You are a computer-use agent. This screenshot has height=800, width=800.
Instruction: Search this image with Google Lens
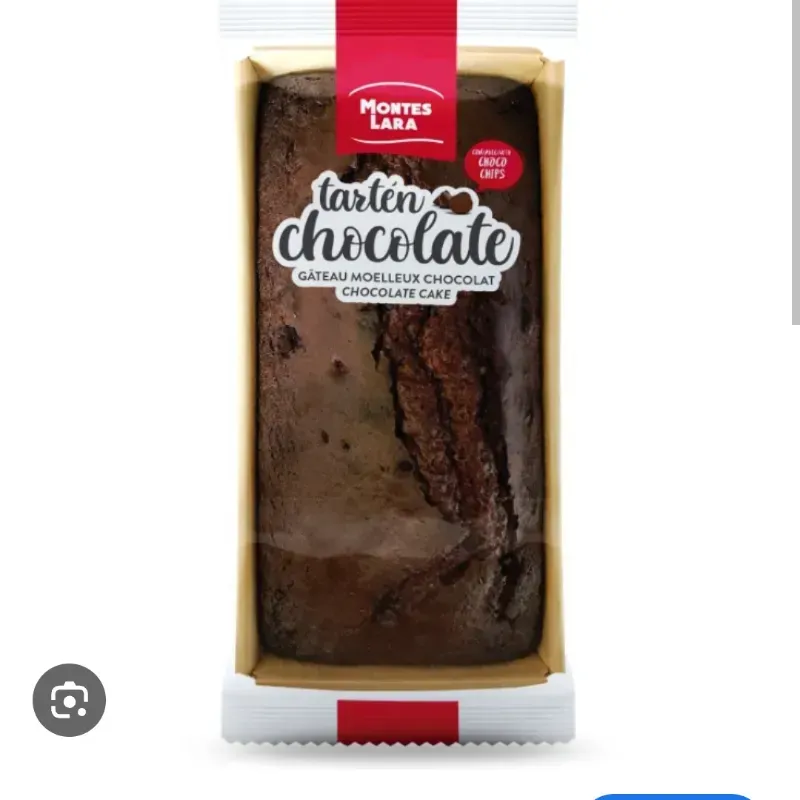point(69,700)
